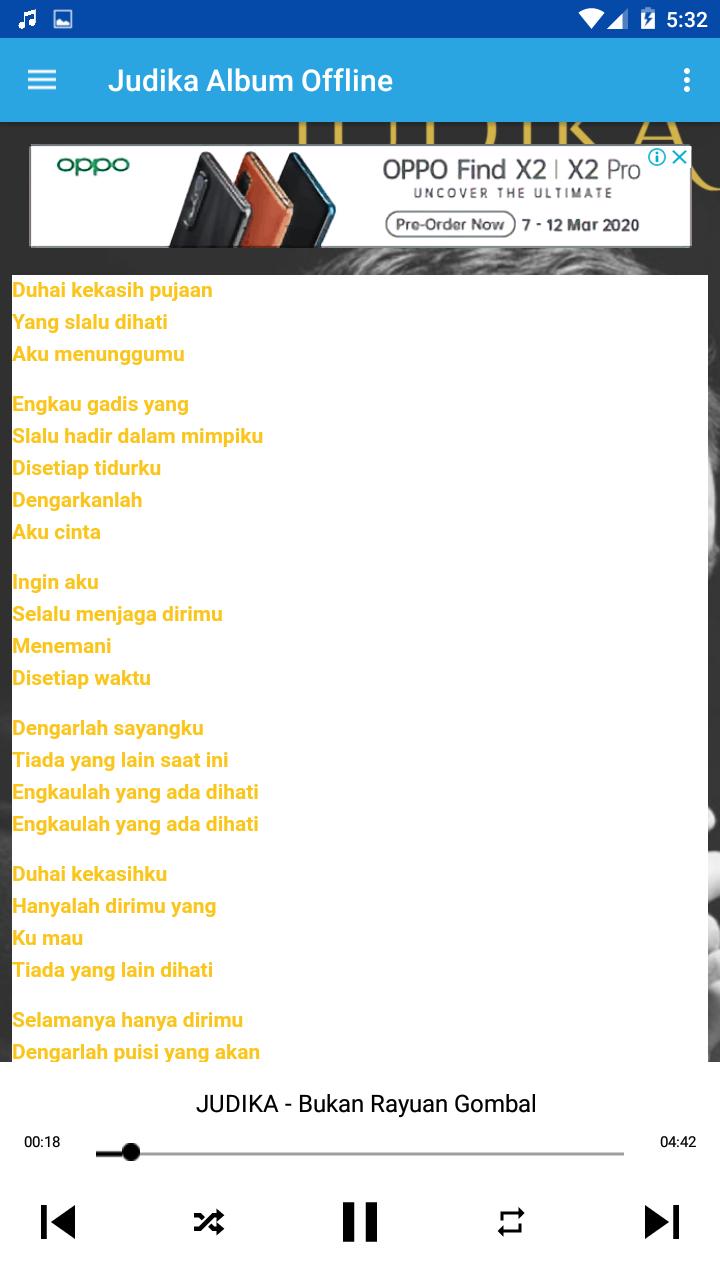Skip to the previous track

(x=58, y=1222)
